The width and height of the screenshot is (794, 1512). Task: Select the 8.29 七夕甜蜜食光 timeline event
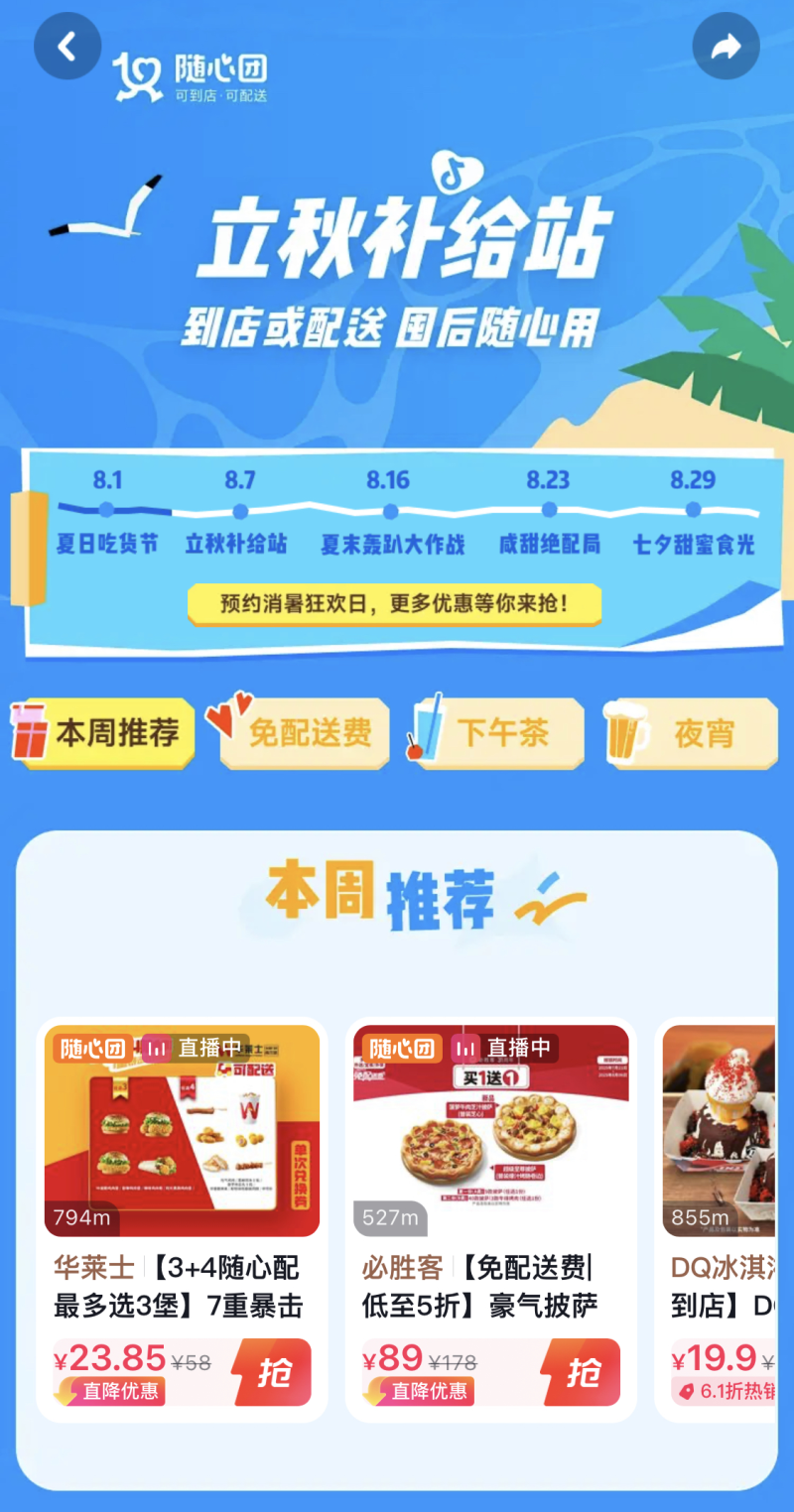coord(693,511)
